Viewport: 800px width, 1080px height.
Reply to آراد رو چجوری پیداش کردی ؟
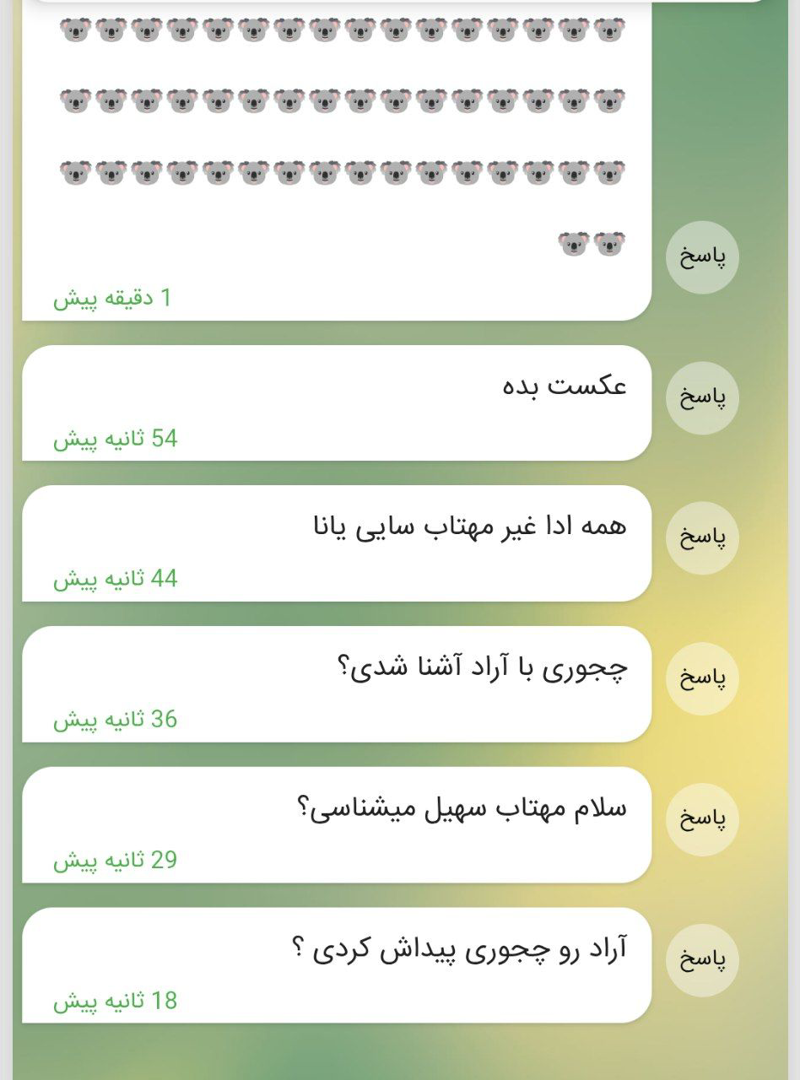pyautogui.click(x=701, y=960)
